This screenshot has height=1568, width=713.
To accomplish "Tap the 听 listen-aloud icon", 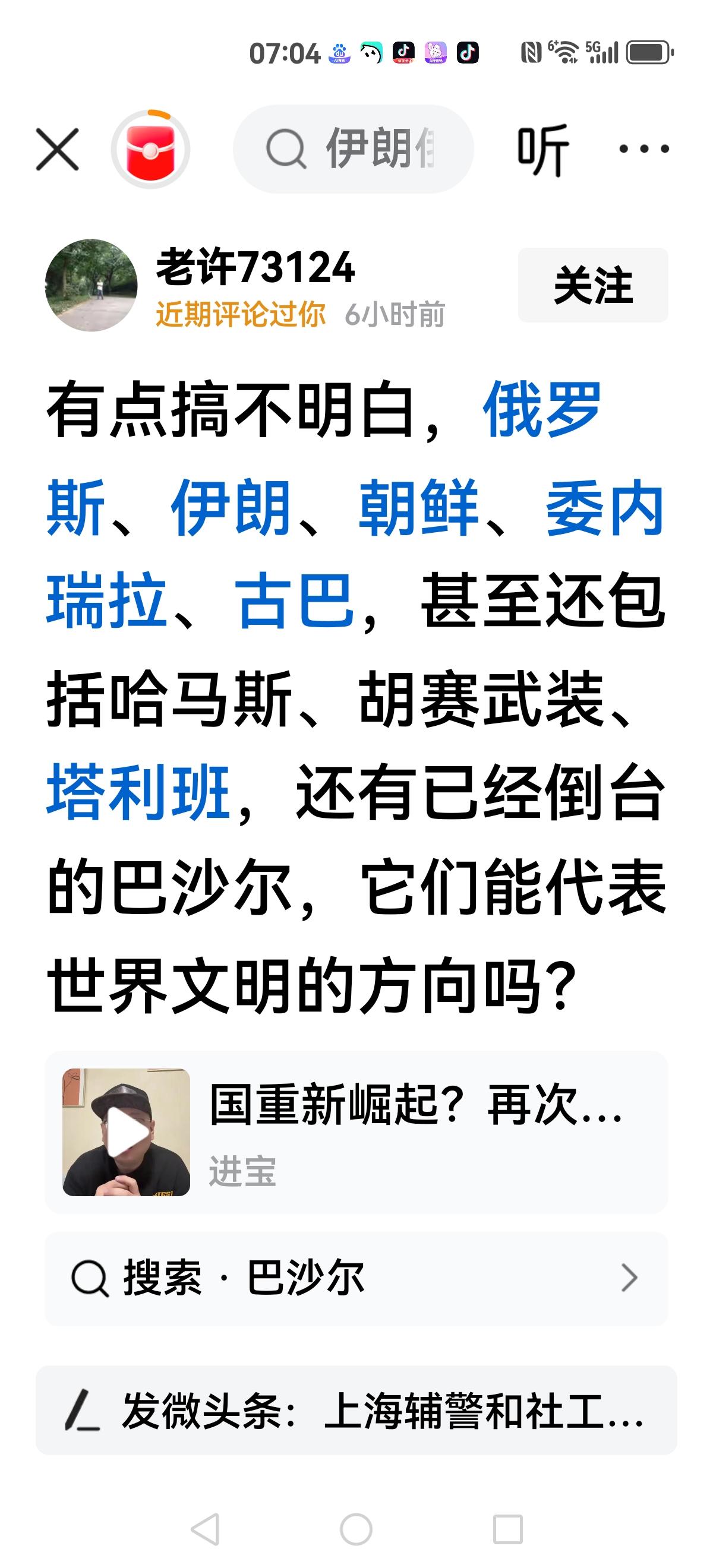I will click(542, 148).
